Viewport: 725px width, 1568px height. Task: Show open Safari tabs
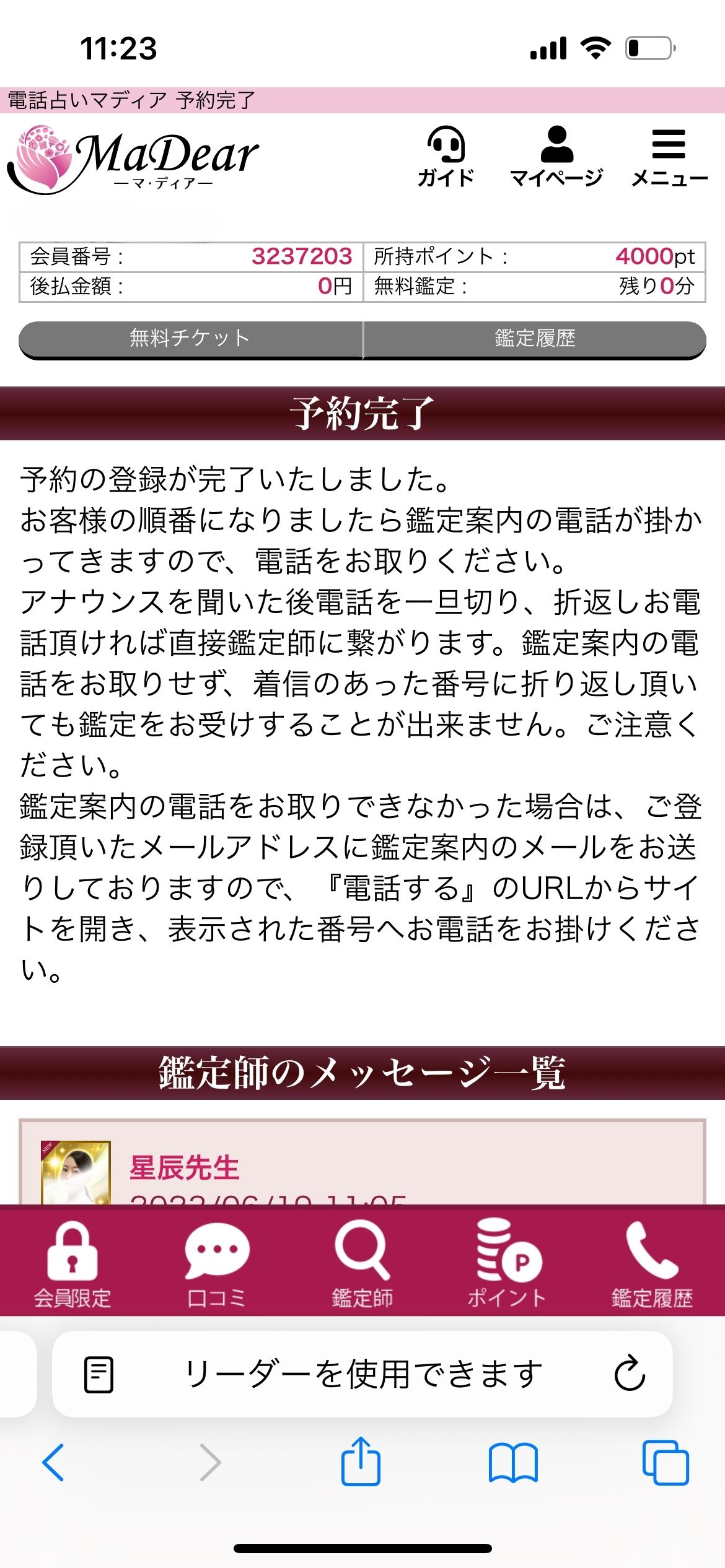666,1463
